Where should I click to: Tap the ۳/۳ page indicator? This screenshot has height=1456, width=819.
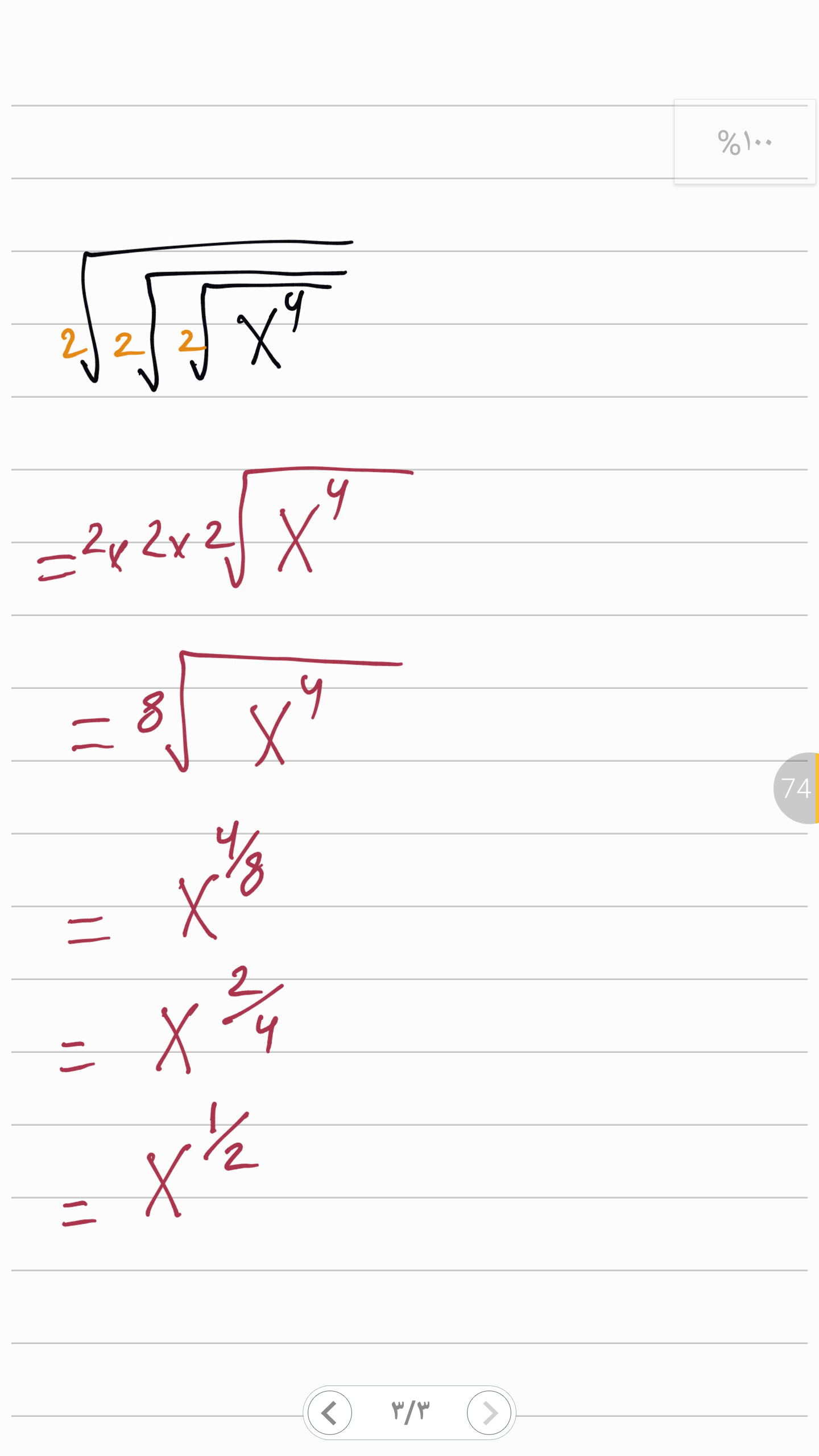point(410,1413)
